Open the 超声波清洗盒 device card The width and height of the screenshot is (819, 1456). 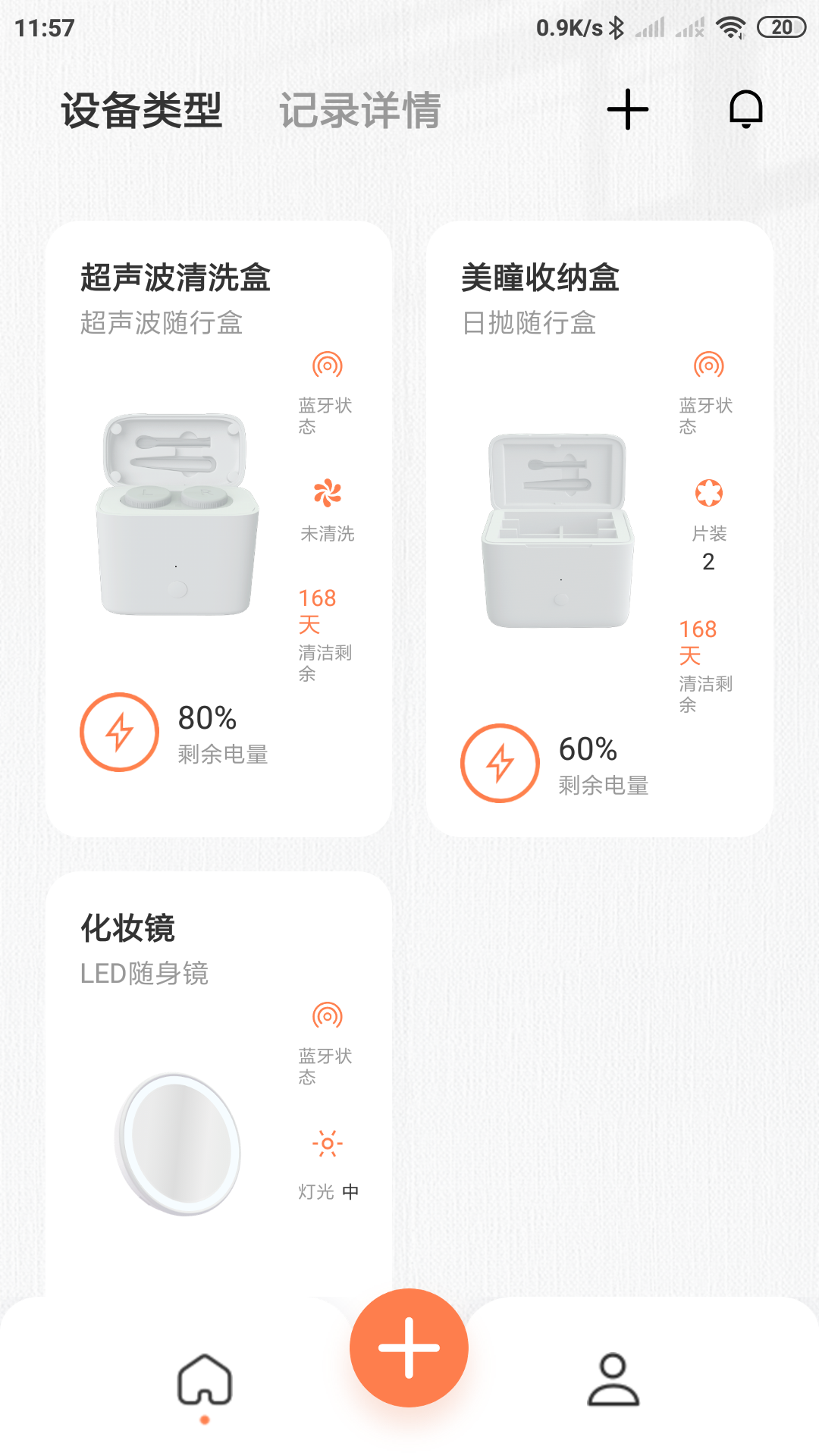pyautogui.click(x=218, y=529)
